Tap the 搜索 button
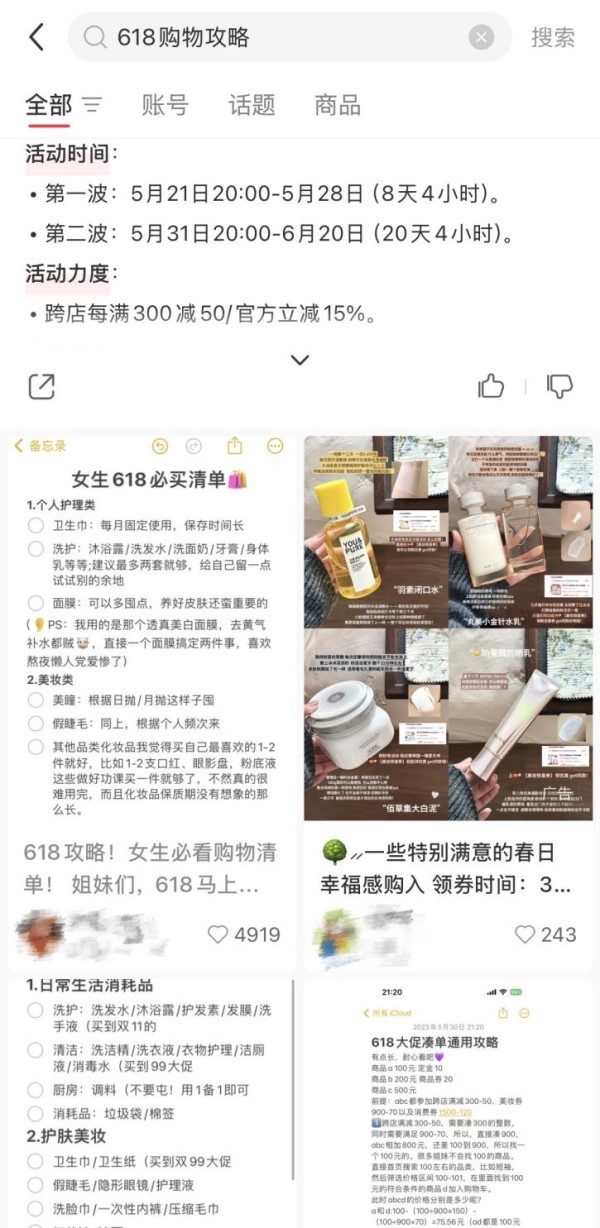600x1228 pixels. pyautogui.click(x=552, y=38)
